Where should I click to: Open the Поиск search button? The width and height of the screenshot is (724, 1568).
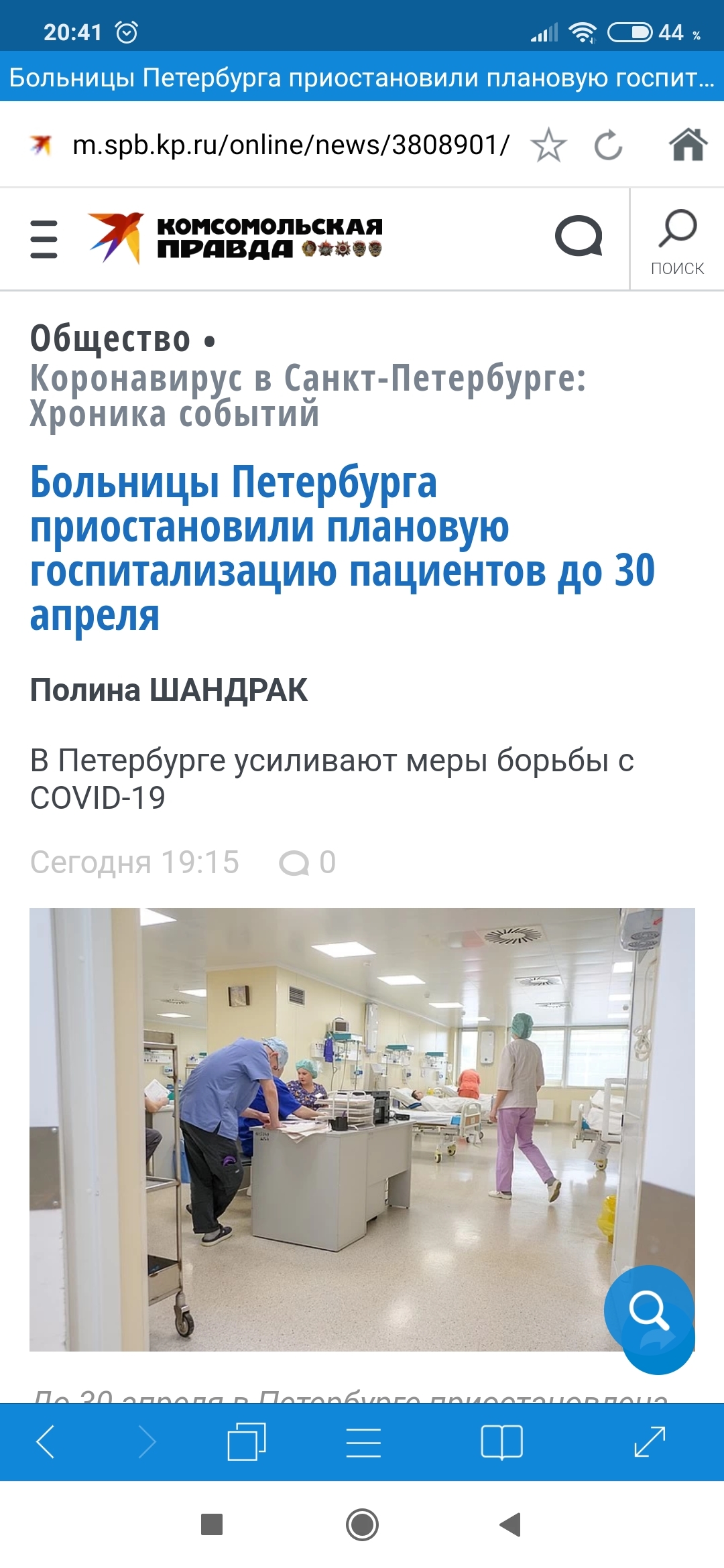coord(677,240)
